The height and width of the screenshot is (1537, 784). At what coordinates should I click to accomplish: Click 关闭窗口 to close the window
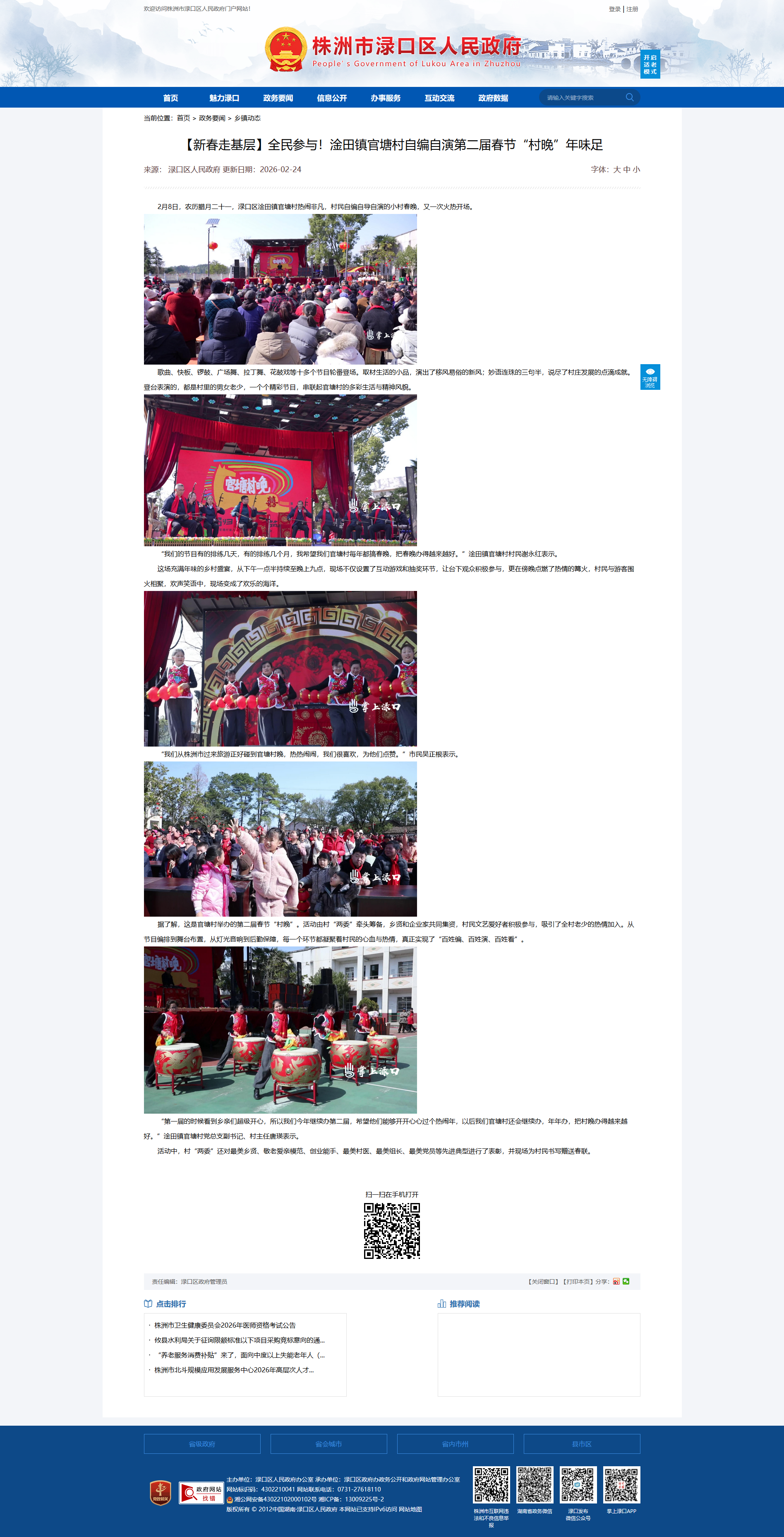[x=543, y=1282]
